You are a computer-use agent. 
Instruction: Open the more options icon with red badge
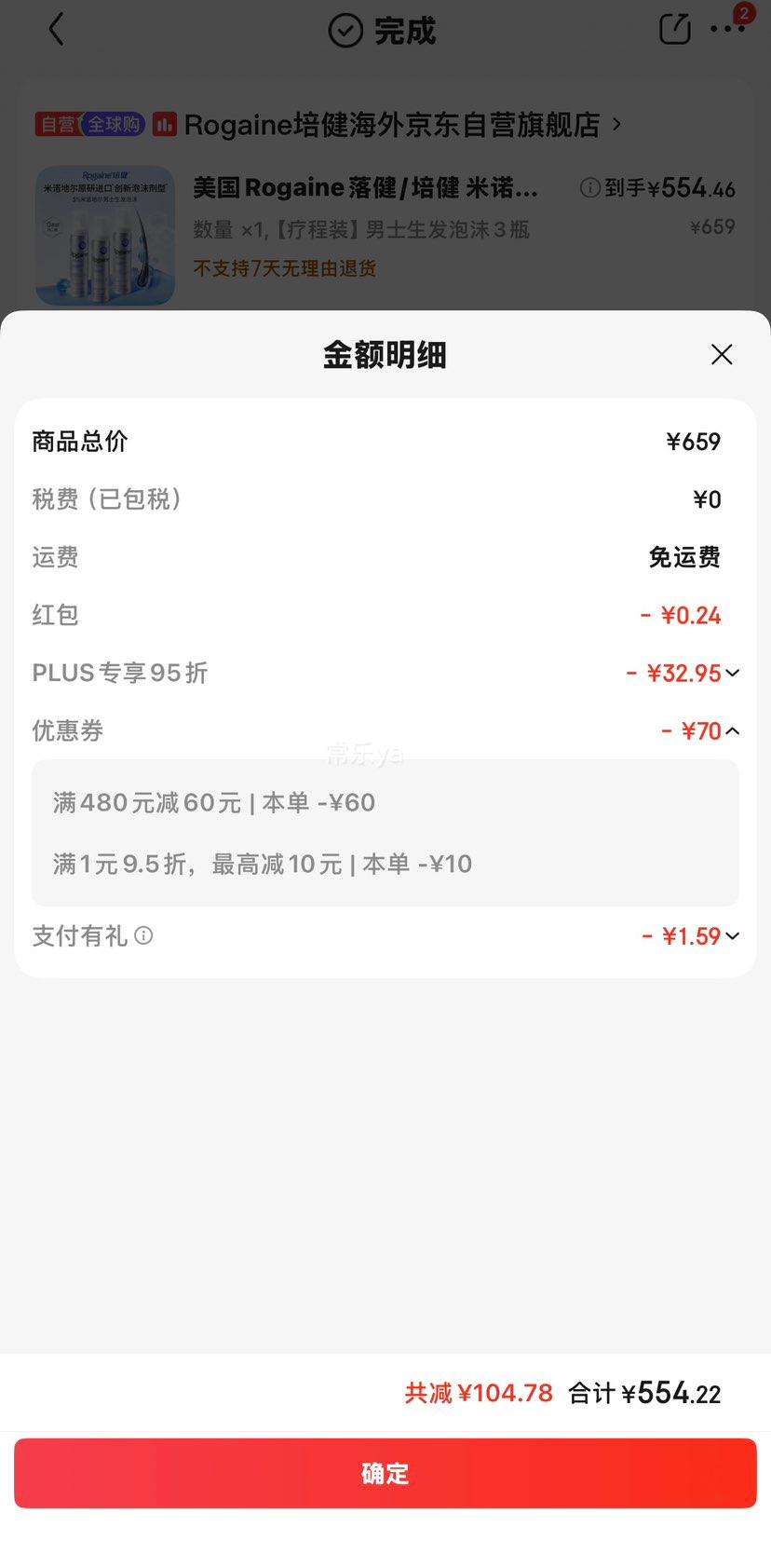coord(728,29)
